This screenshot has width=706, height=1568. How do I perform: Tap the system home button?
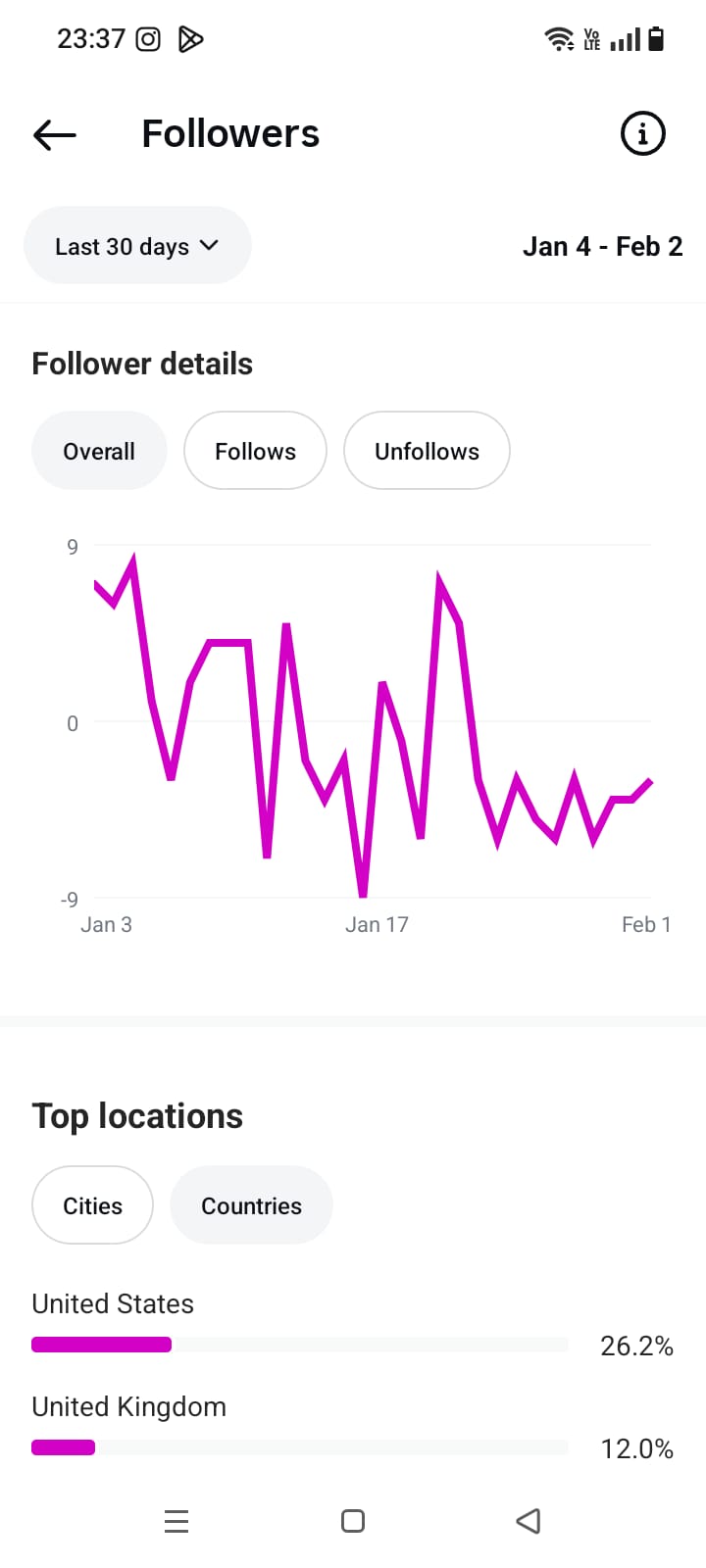[x=353, y=1521]
